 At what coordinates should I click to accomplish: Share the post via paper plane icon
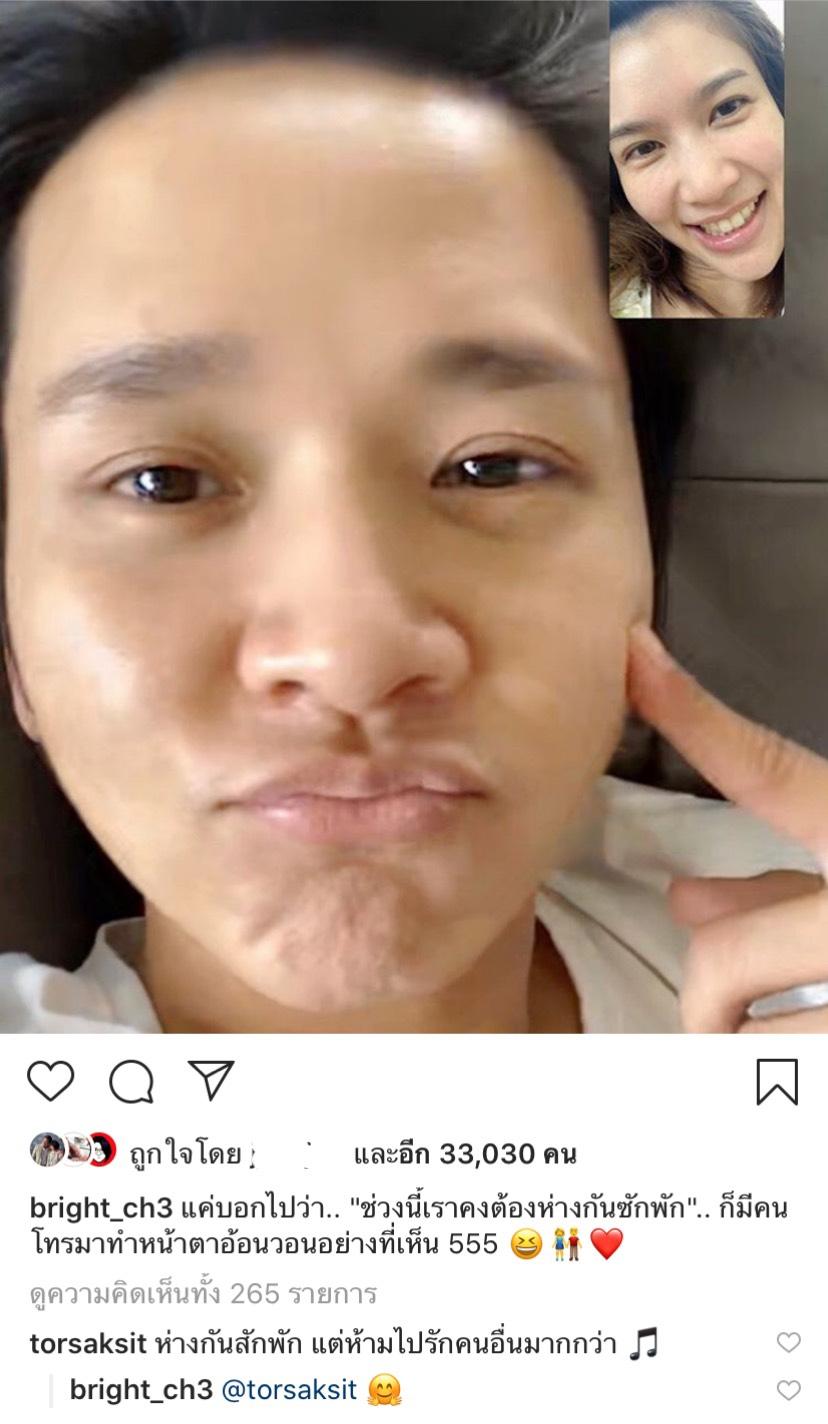(210, 1082)
